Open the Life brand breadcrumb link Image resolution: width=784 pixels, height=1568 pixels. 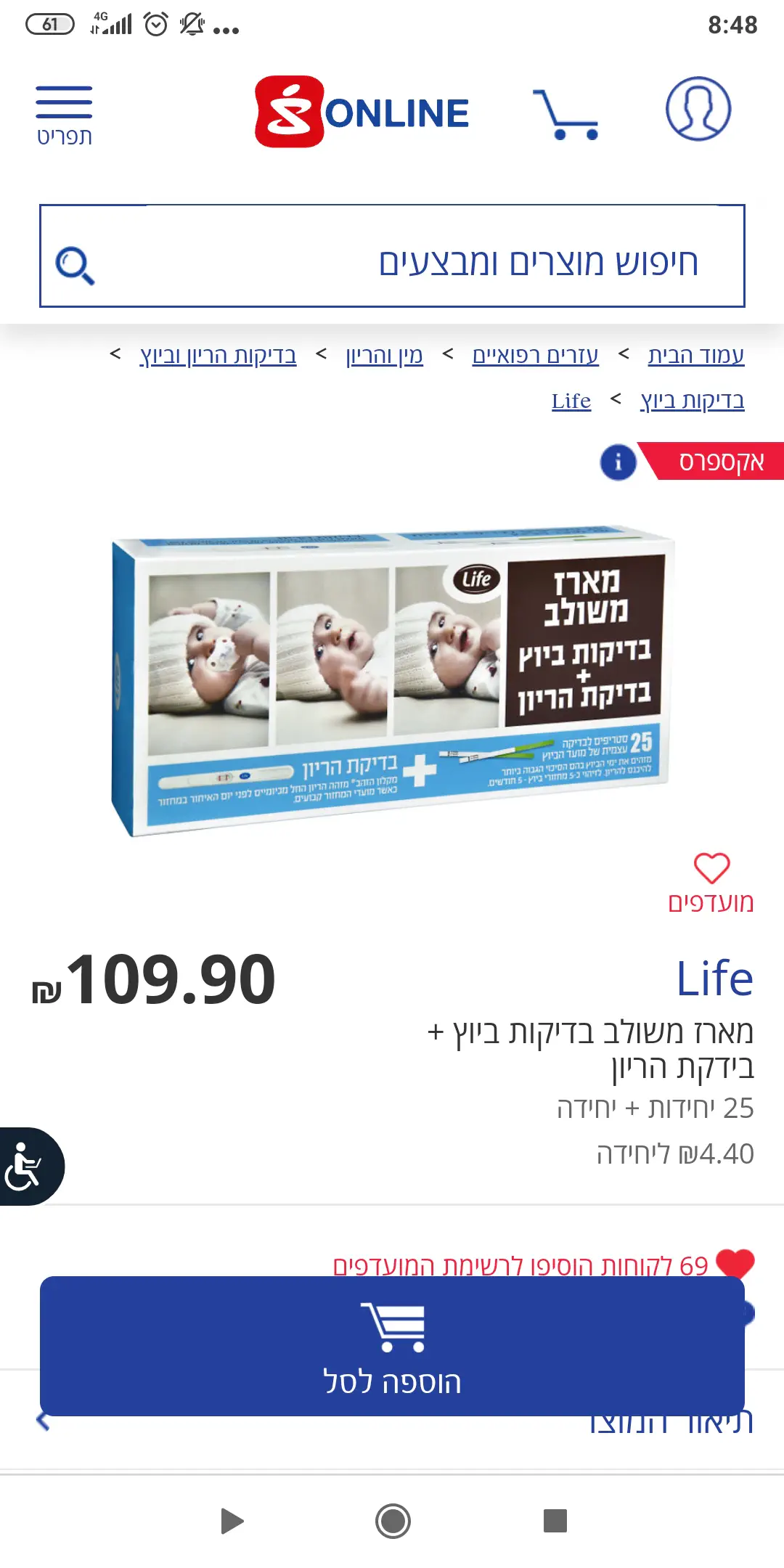click(x=571, y=400)
